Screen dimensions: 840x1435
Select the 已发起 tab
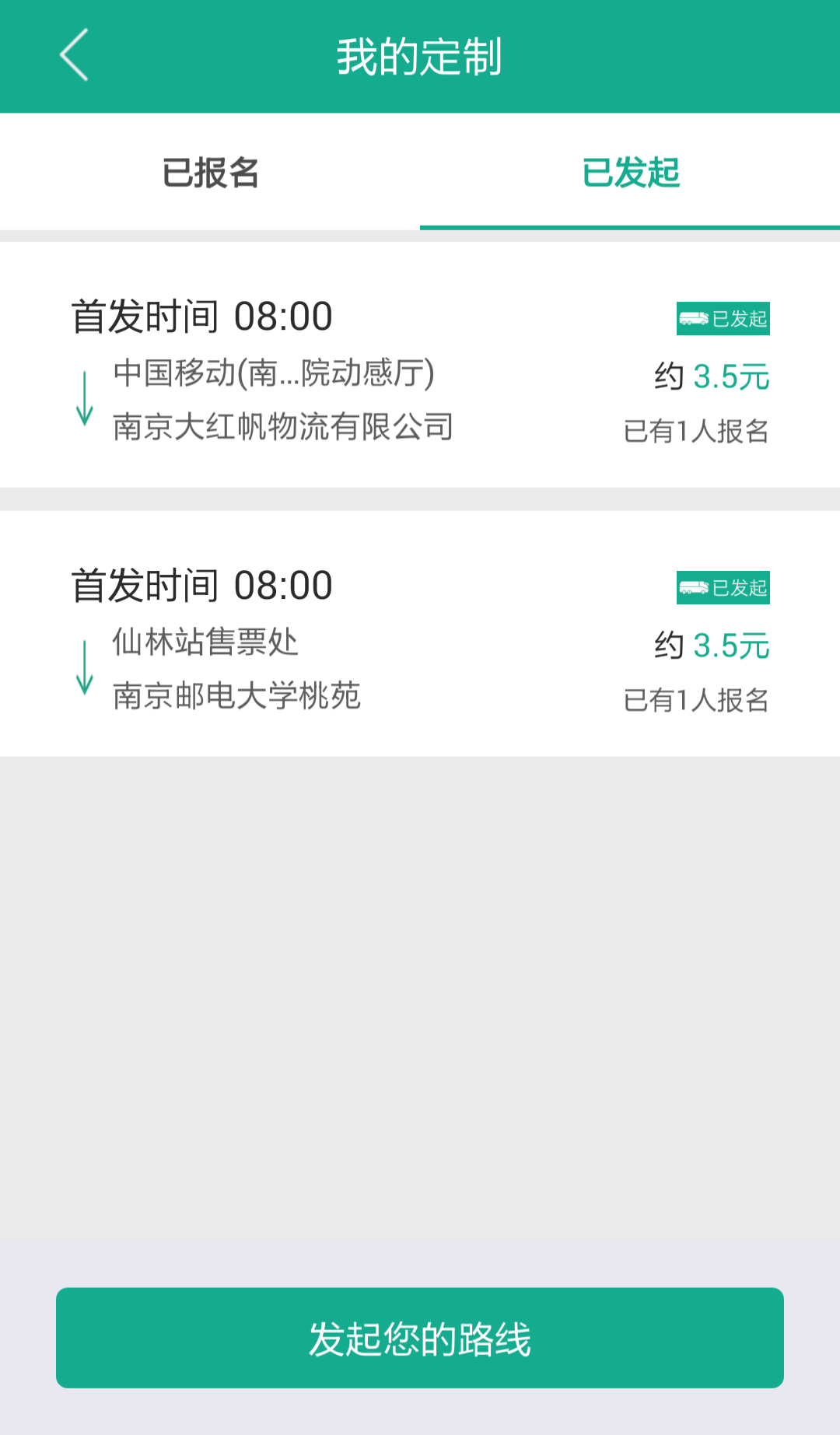[630, 173]
